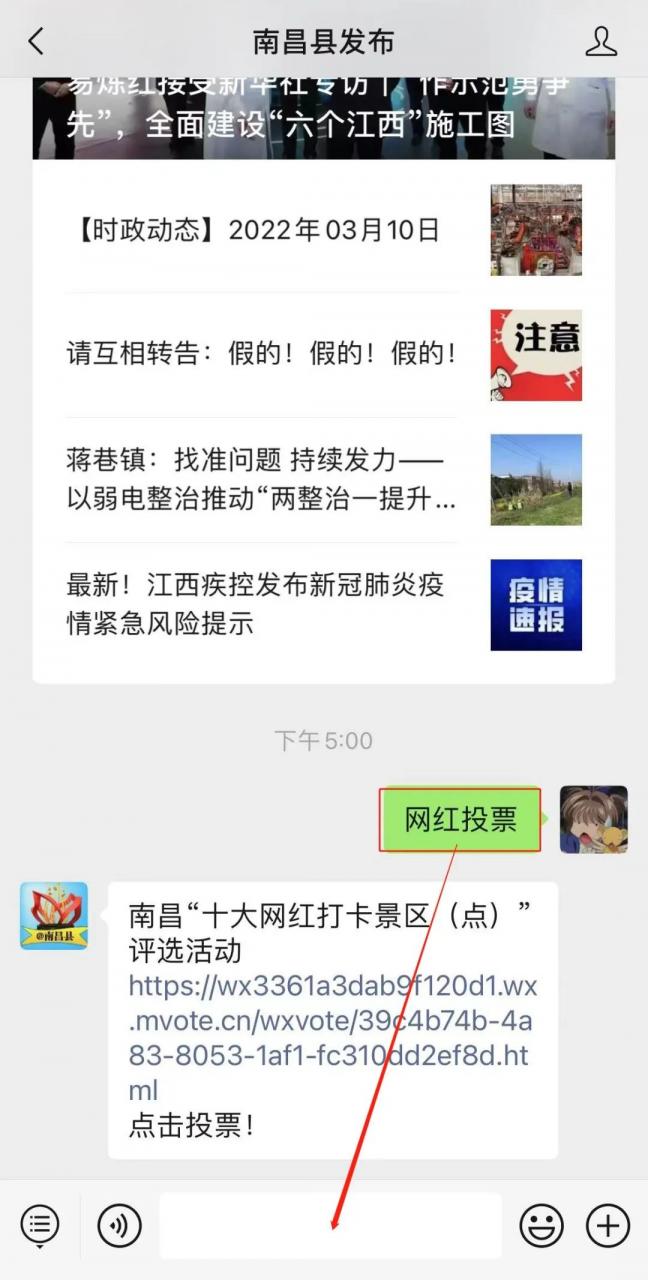Tap the 南昌县 account avatar

click(54, 915)
